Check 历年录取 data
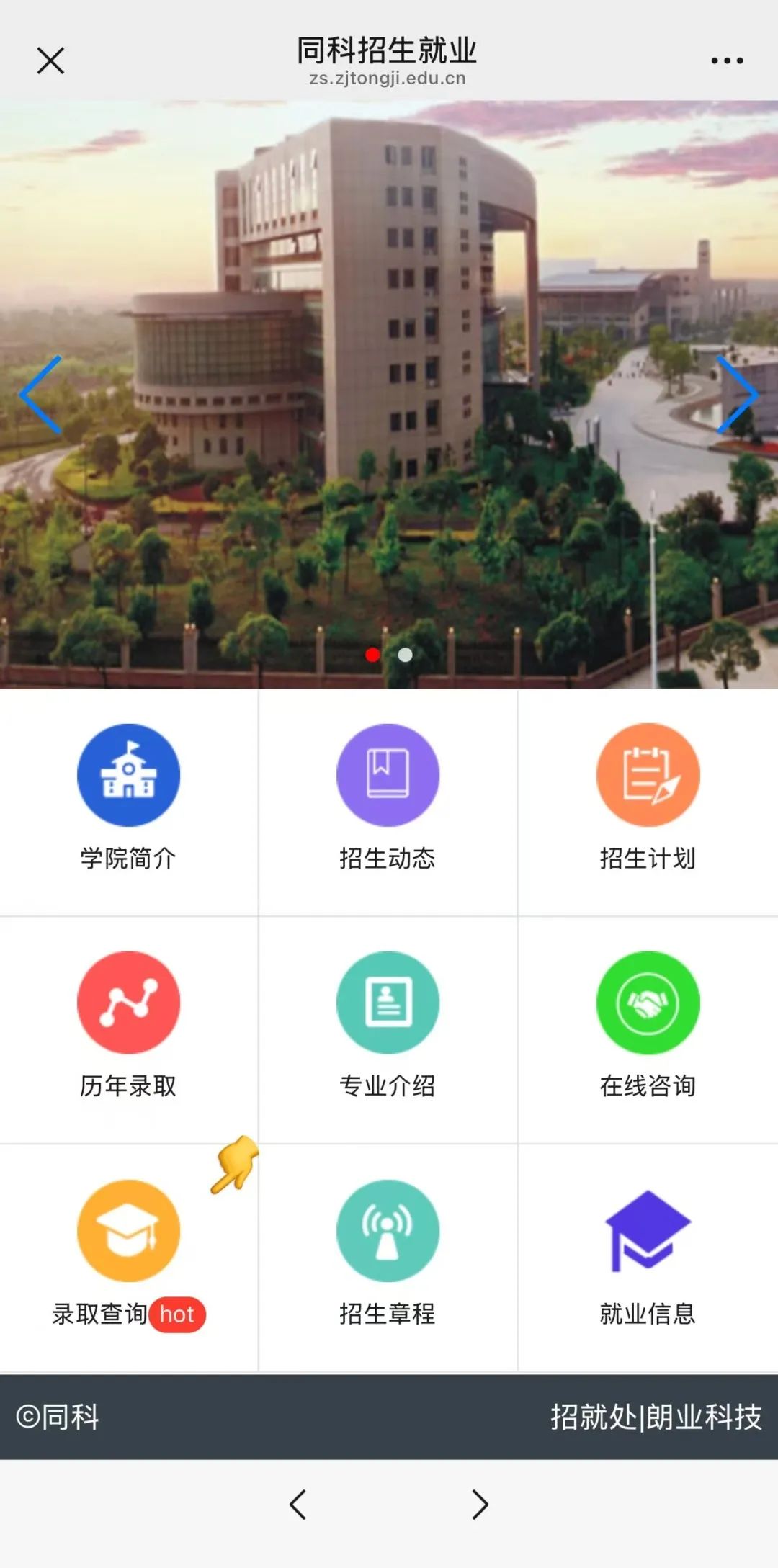Screen dimensions: 778x1568 128,1026
